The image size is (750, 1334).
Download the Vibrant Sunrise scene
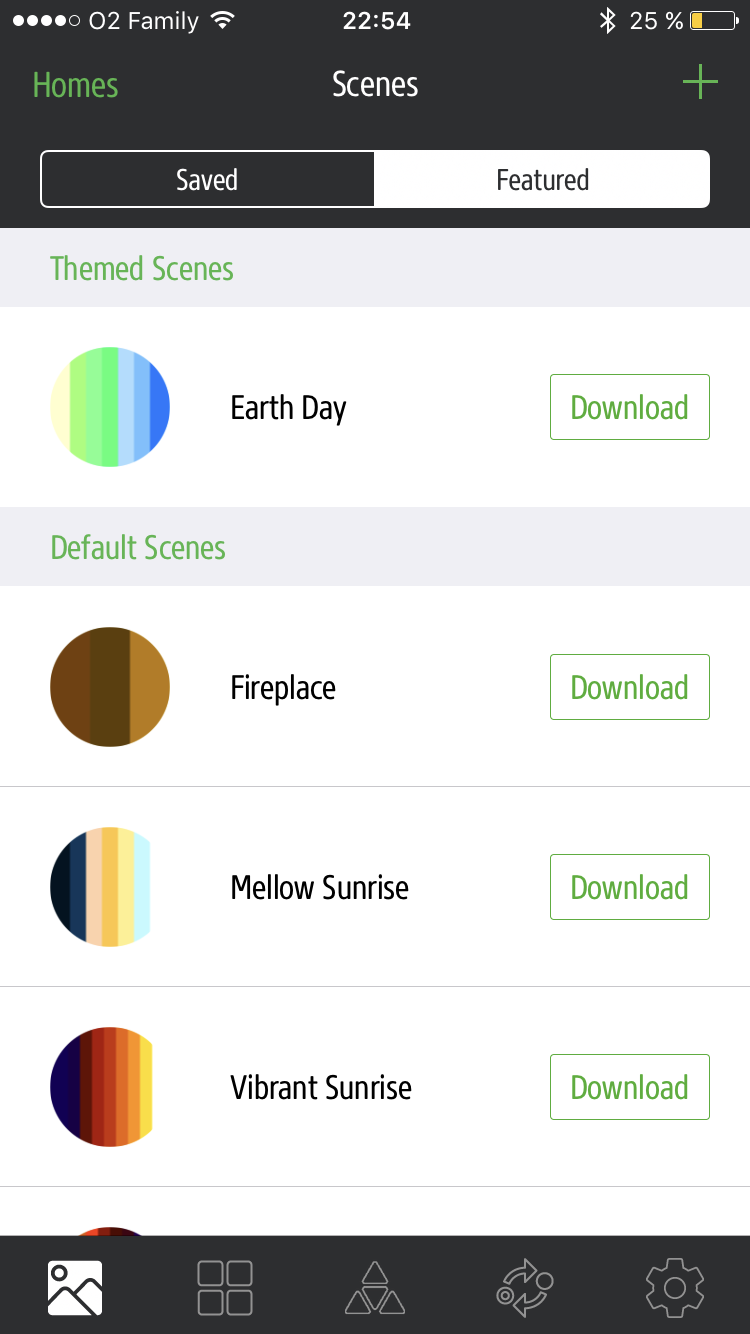[x=629, y=1087]
